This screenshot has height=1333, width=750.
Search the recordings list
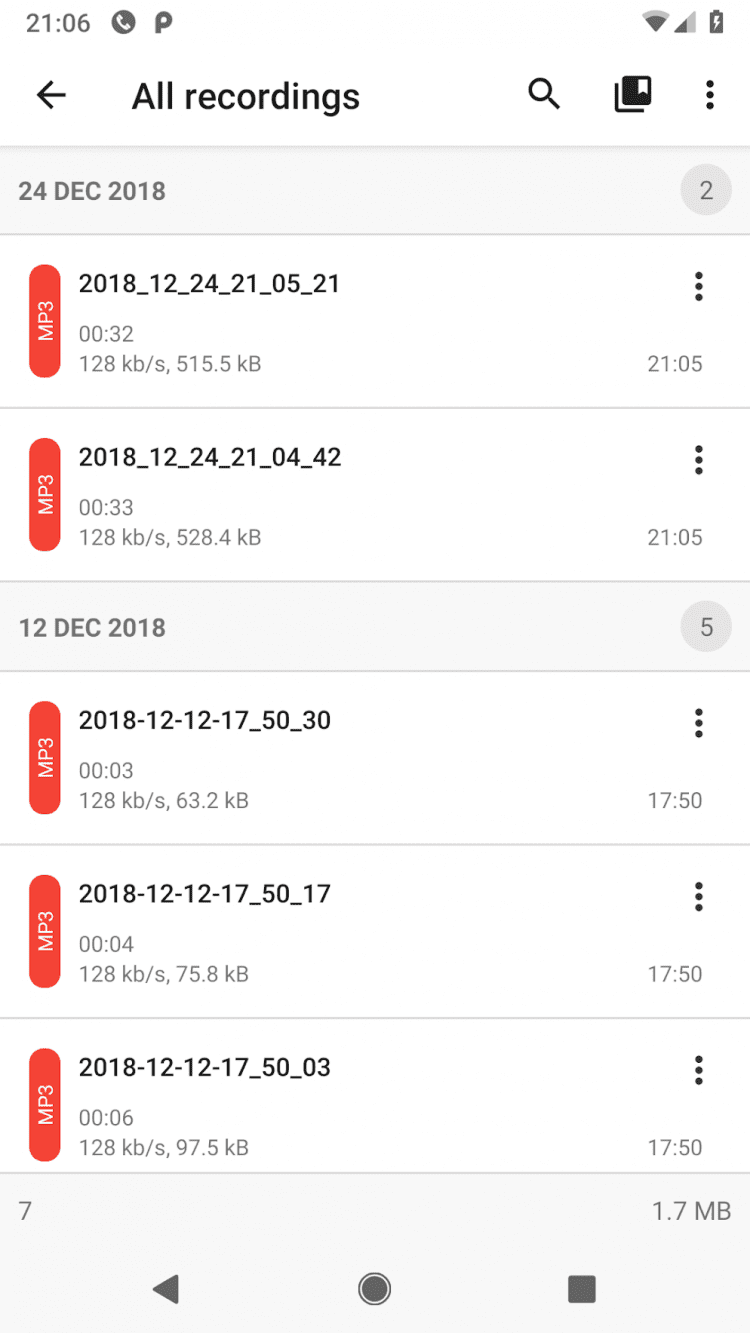coord(544,95)
